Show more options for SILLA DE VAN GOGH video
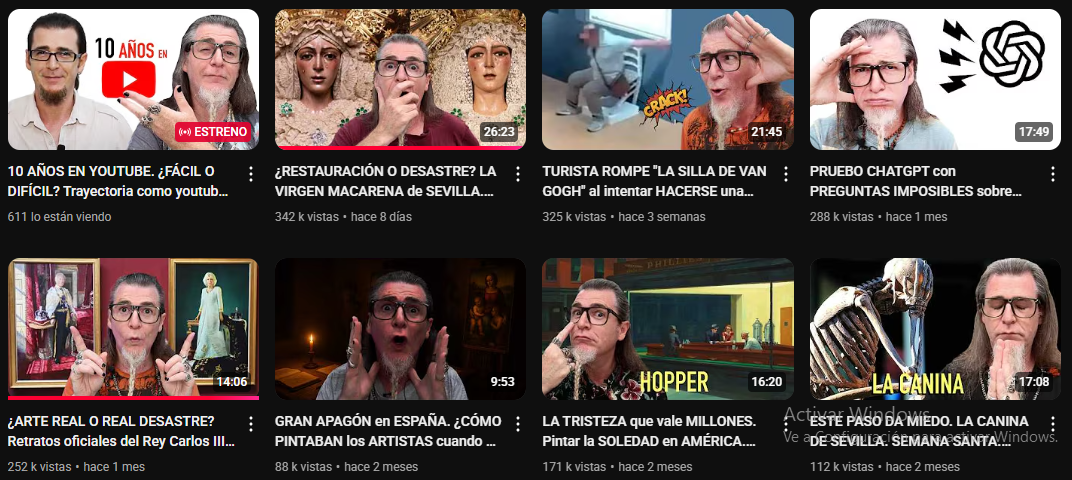 point(785,174)
